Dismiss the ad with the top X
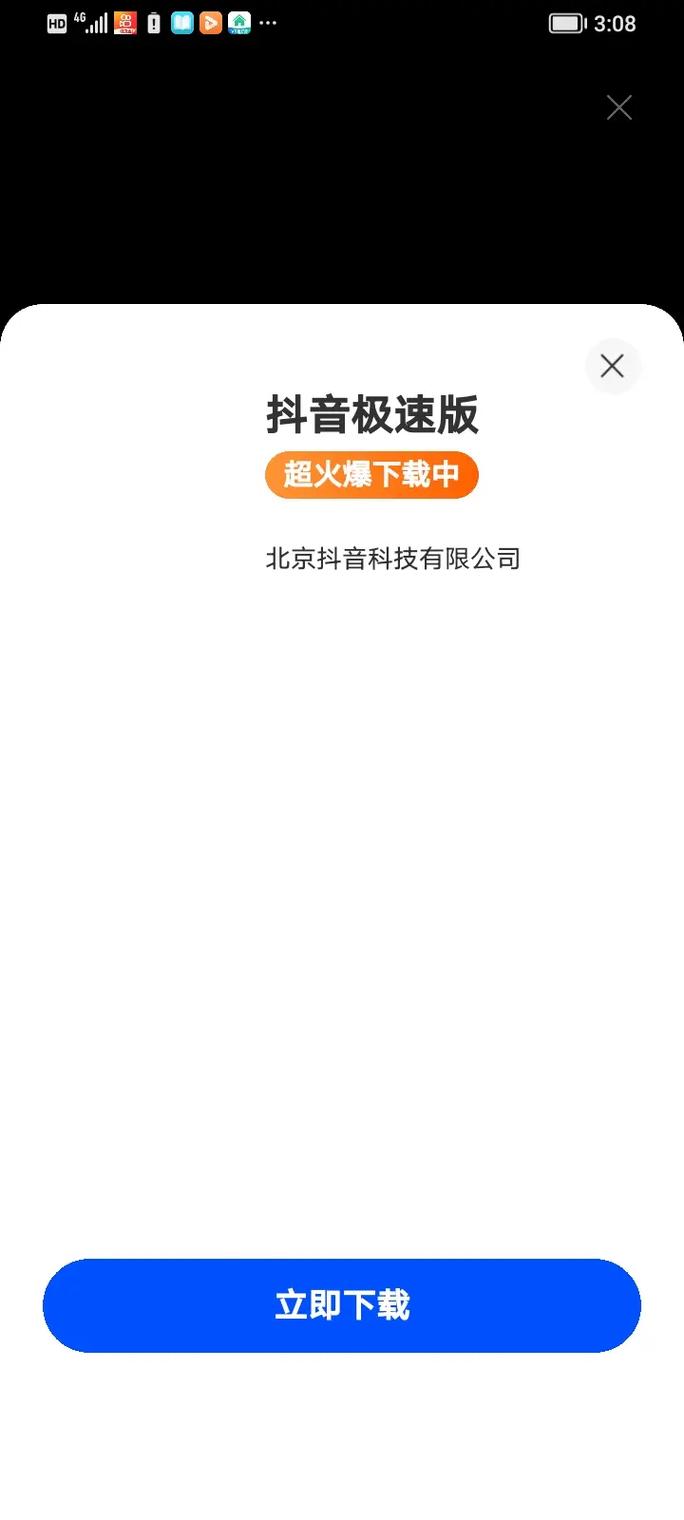The image size is (684, 1520). (619, 108)
